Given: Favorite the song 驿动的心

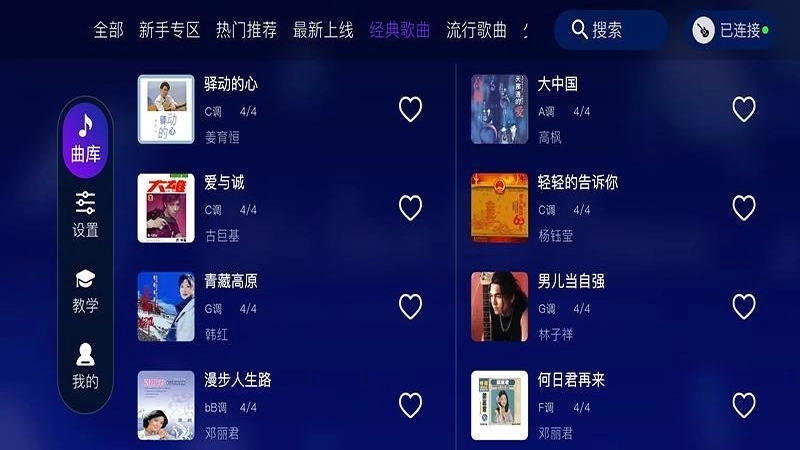Looking at the screenshot, I should point(410,110).
